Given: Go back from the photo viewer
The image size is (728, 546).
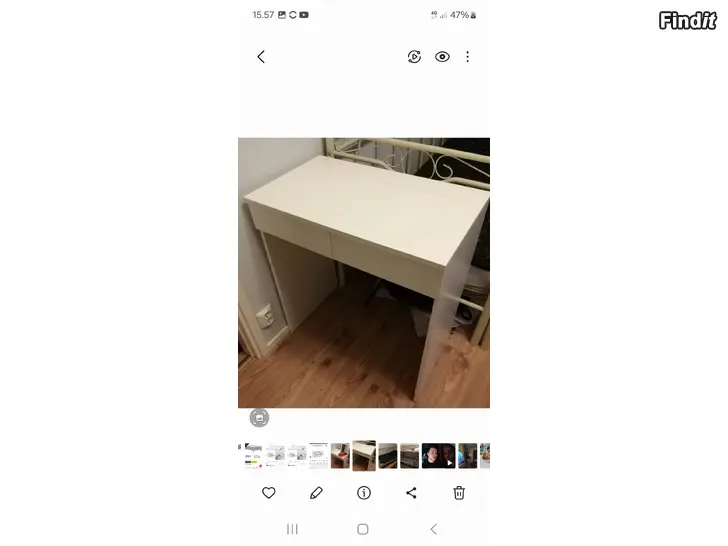Looking at the screenshot, I should click(261, 57).
